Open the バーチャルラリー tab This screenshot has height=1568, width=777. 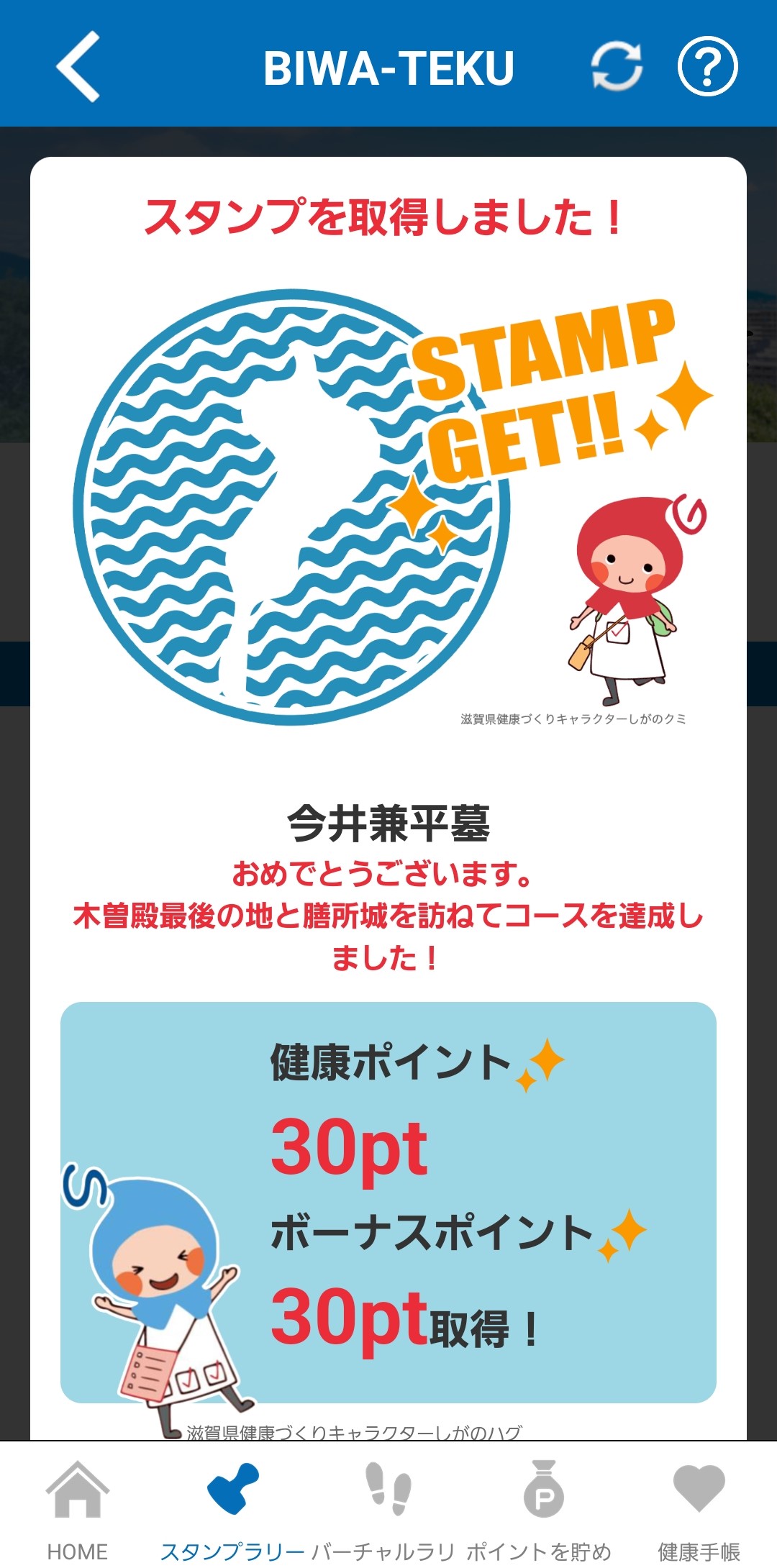[388, 1507]
